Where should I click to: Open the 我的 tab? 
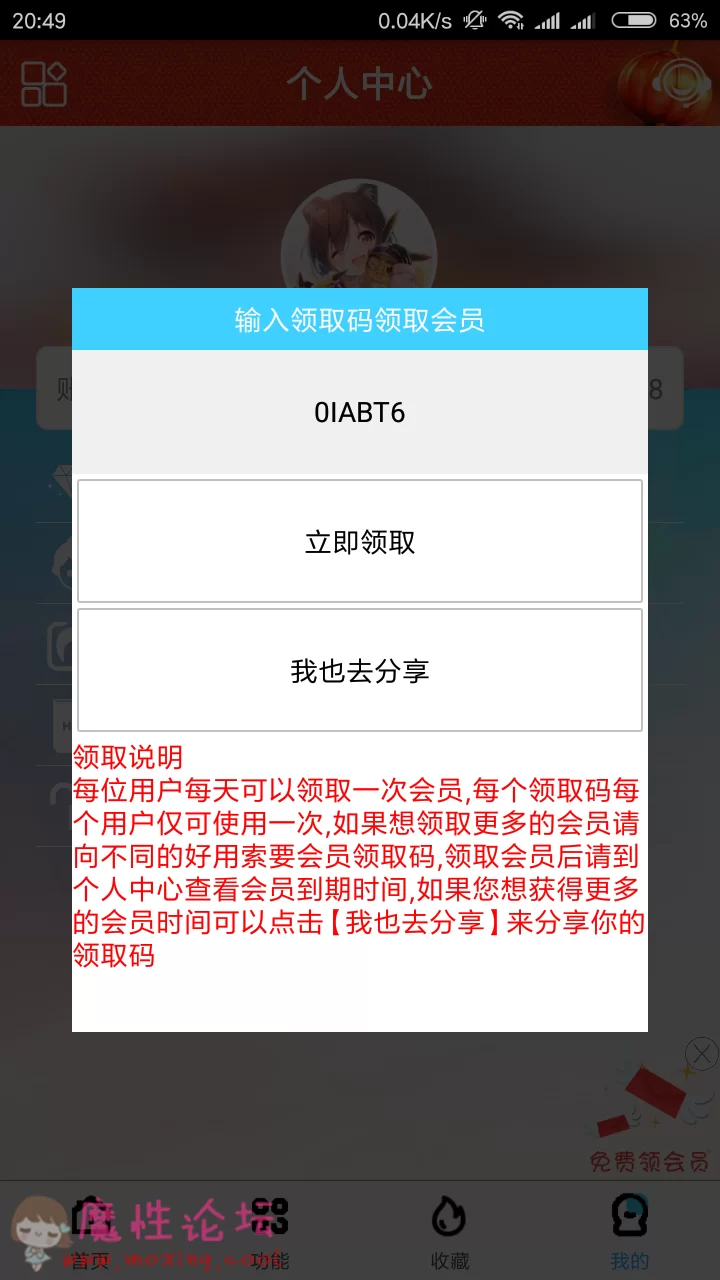(x=630, y=1231)
